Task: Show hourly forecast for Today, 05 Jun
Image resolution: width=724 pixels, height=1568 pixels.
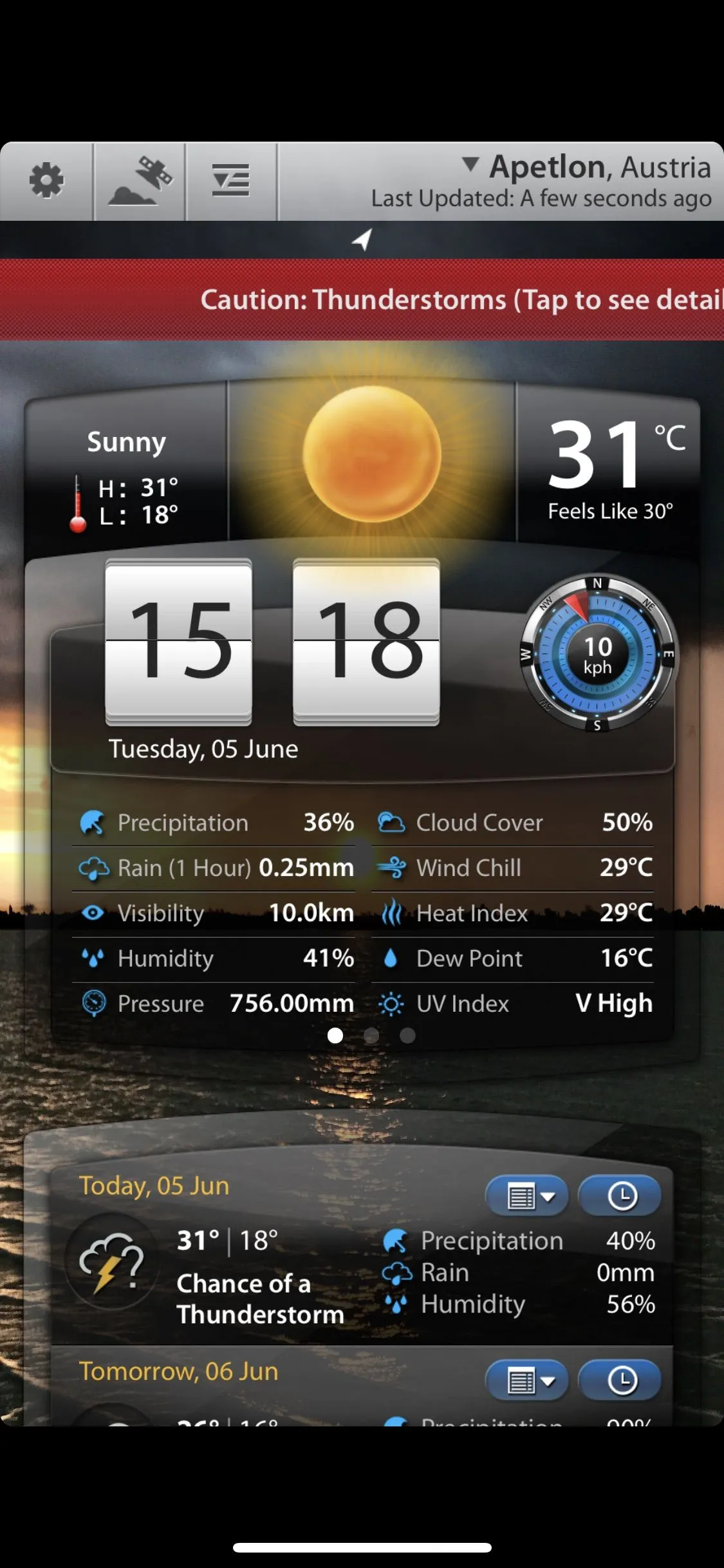Action: (x=620, y=1196)
